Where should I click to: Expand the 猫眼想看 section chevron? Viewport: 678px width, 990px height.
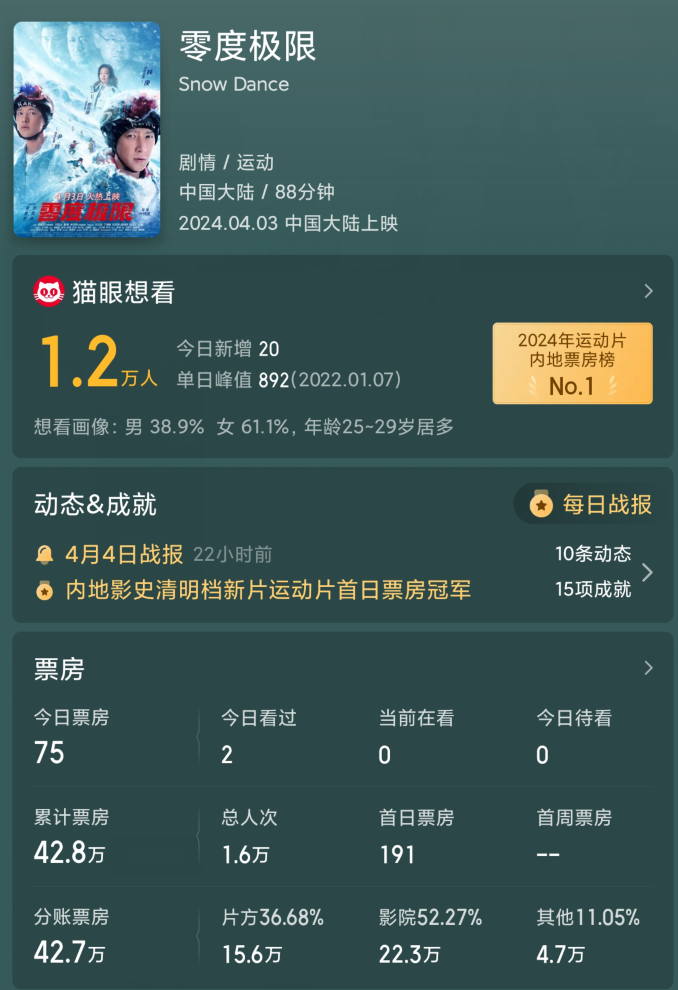(648, 291)
